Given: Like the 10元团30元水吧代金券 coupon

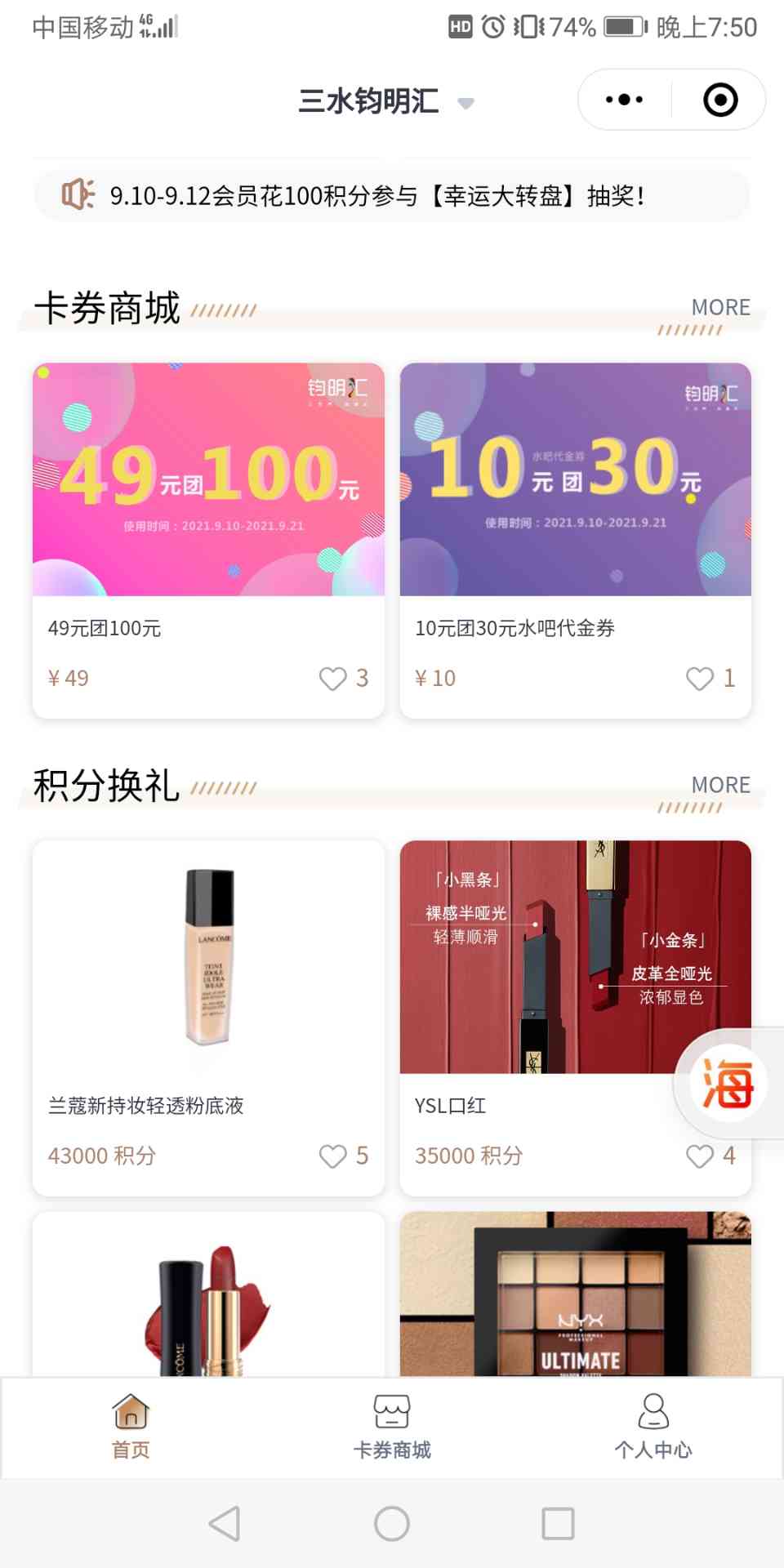Looking at the screenshot, I should pyautogui.click(x=700, y=679).
